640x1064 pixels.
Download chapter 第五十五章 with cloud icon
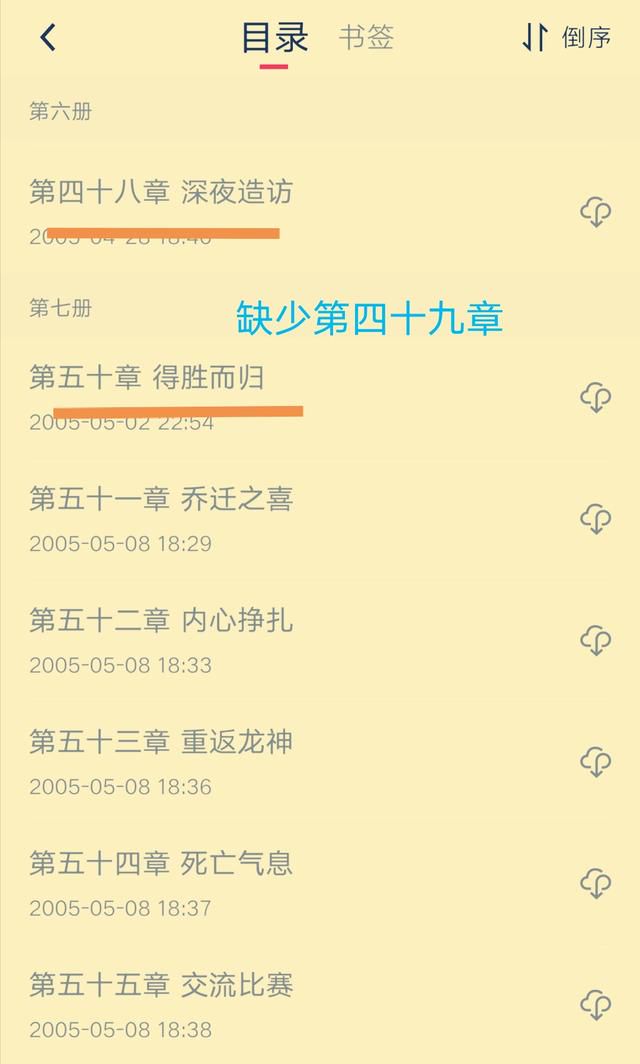pos(595,1004)
